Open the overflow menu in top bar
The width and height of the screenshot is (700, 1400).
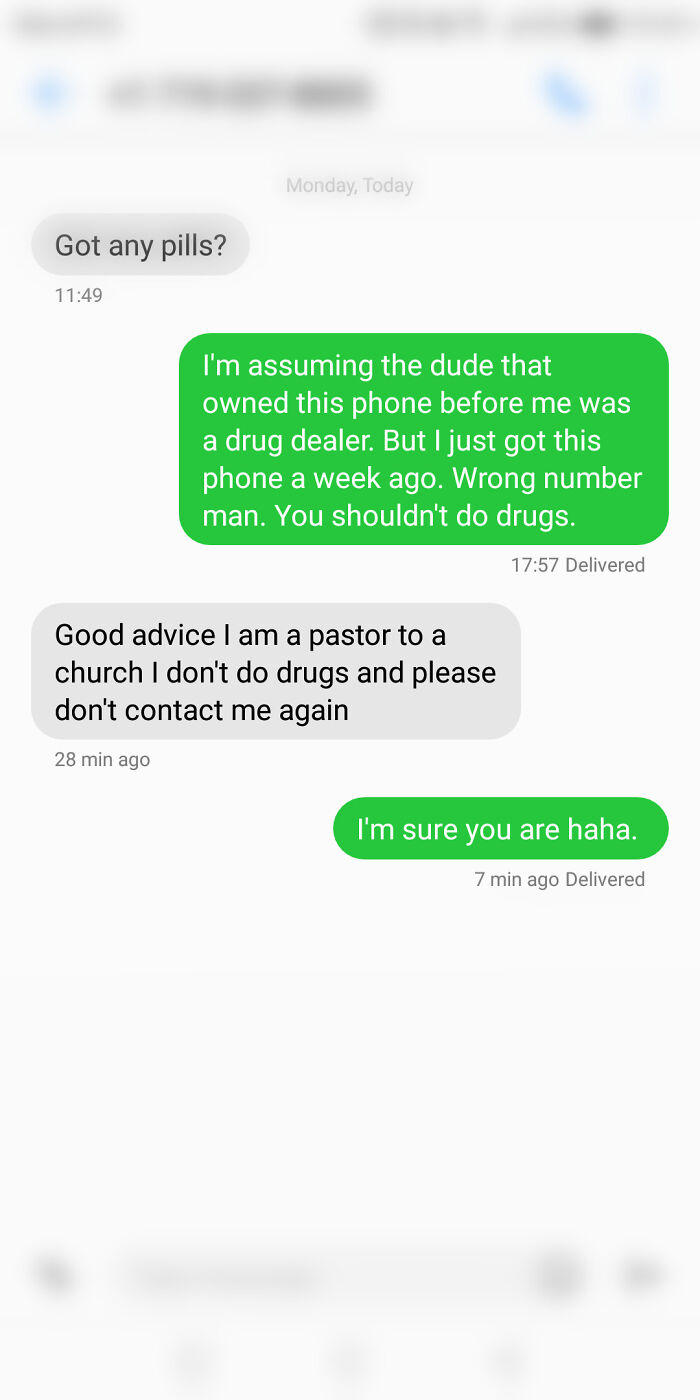[645, 94]
